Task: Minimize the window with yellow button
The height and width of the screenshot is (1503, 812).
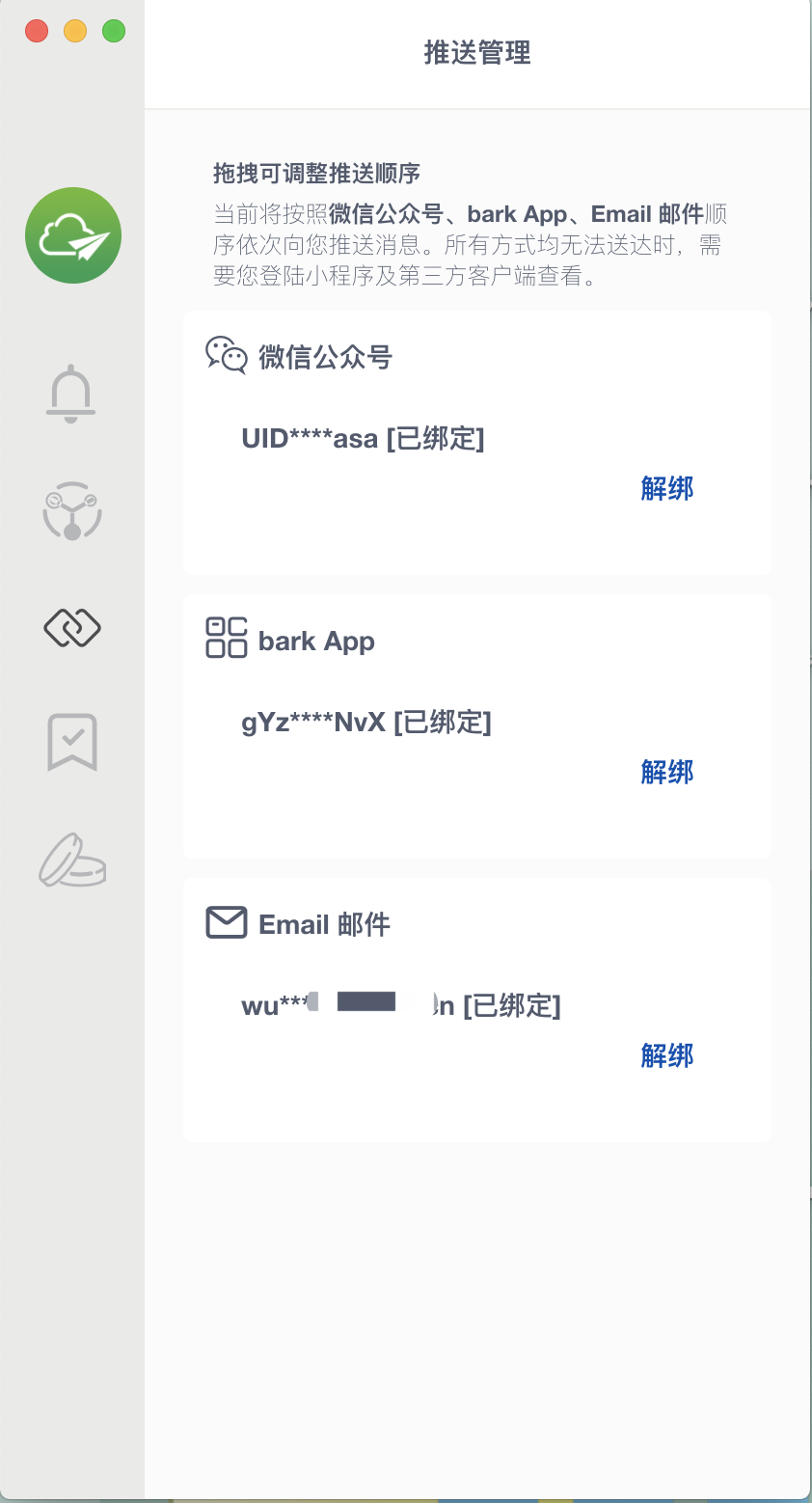Action: coord(75,31)
